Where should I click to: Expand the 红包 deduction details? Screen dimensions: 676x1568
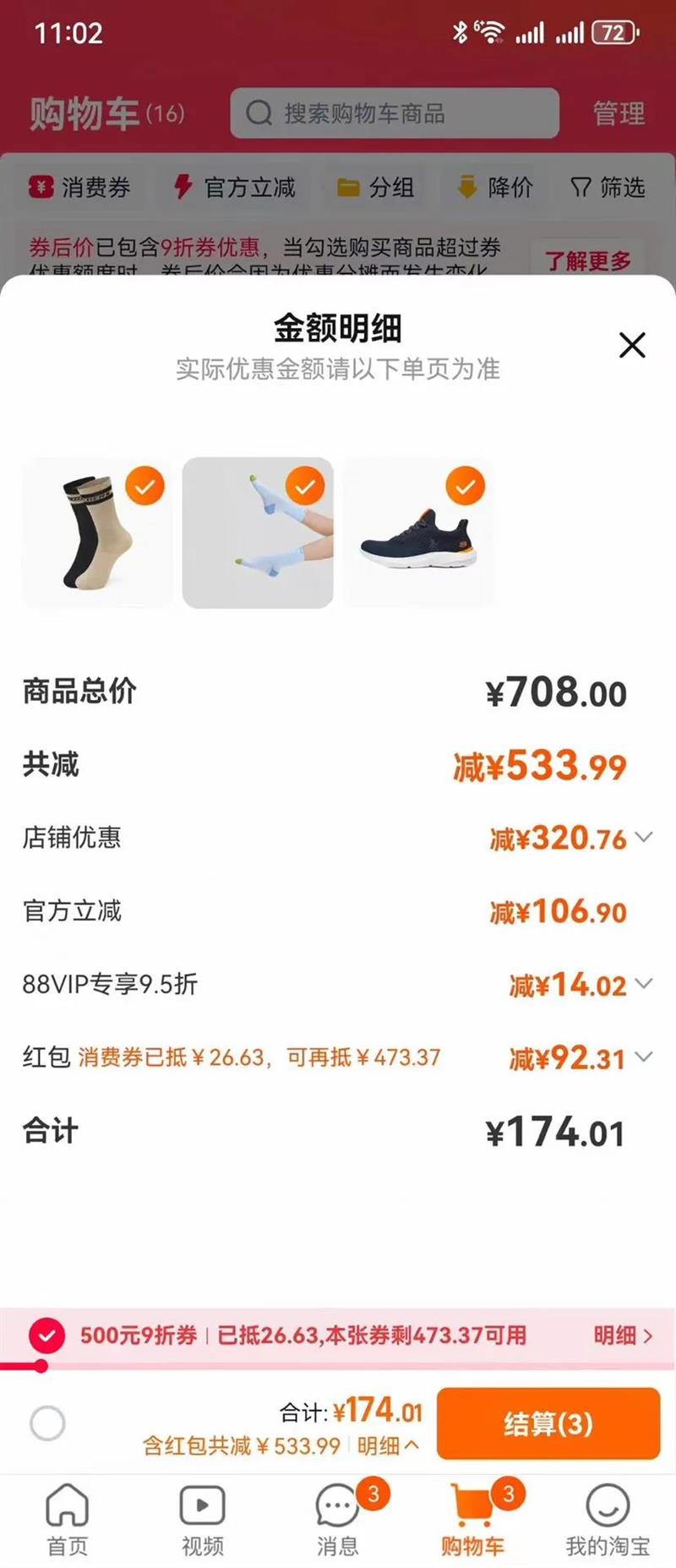[644, 1057]
